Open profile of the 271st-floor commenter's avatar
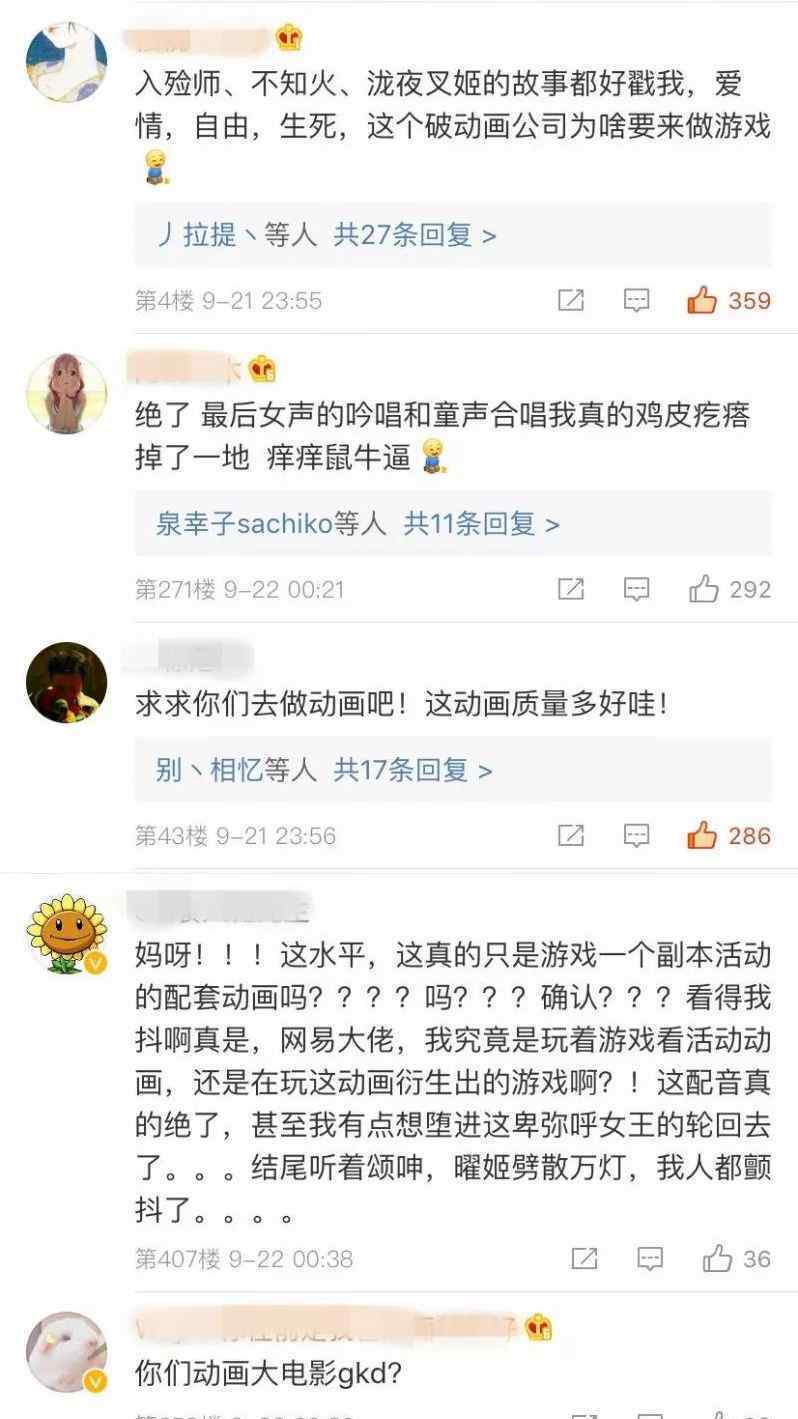The image size is (798, 1419). (66, 393)
